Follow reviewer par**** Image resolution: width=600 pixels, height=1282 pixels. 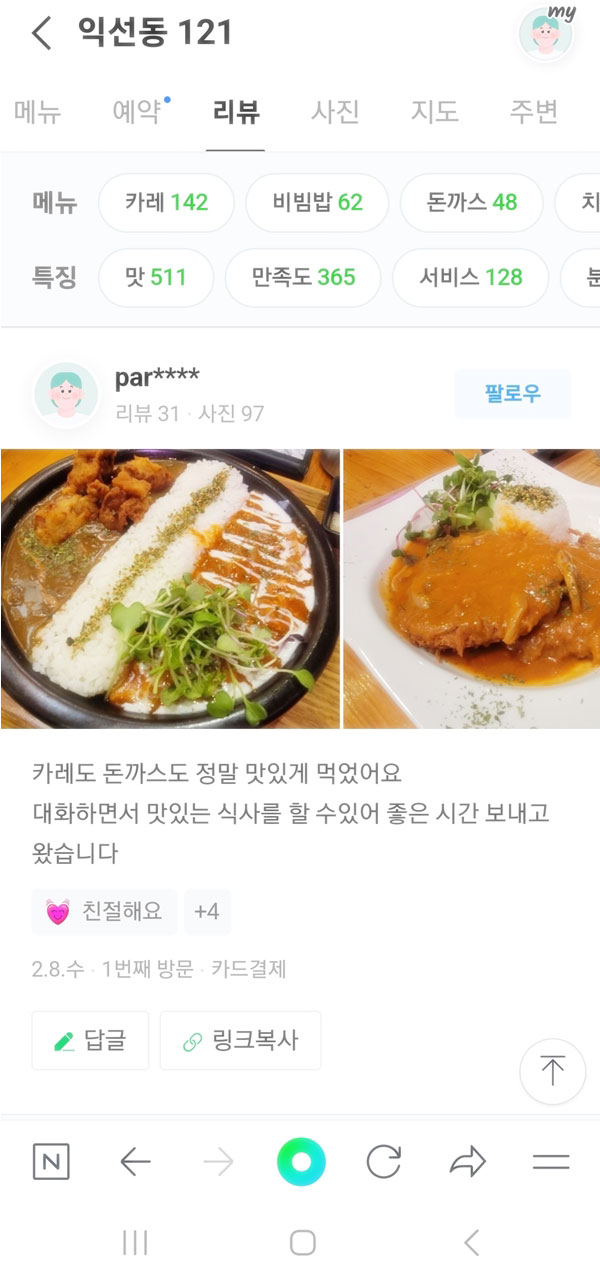click(x=512, y=394)
